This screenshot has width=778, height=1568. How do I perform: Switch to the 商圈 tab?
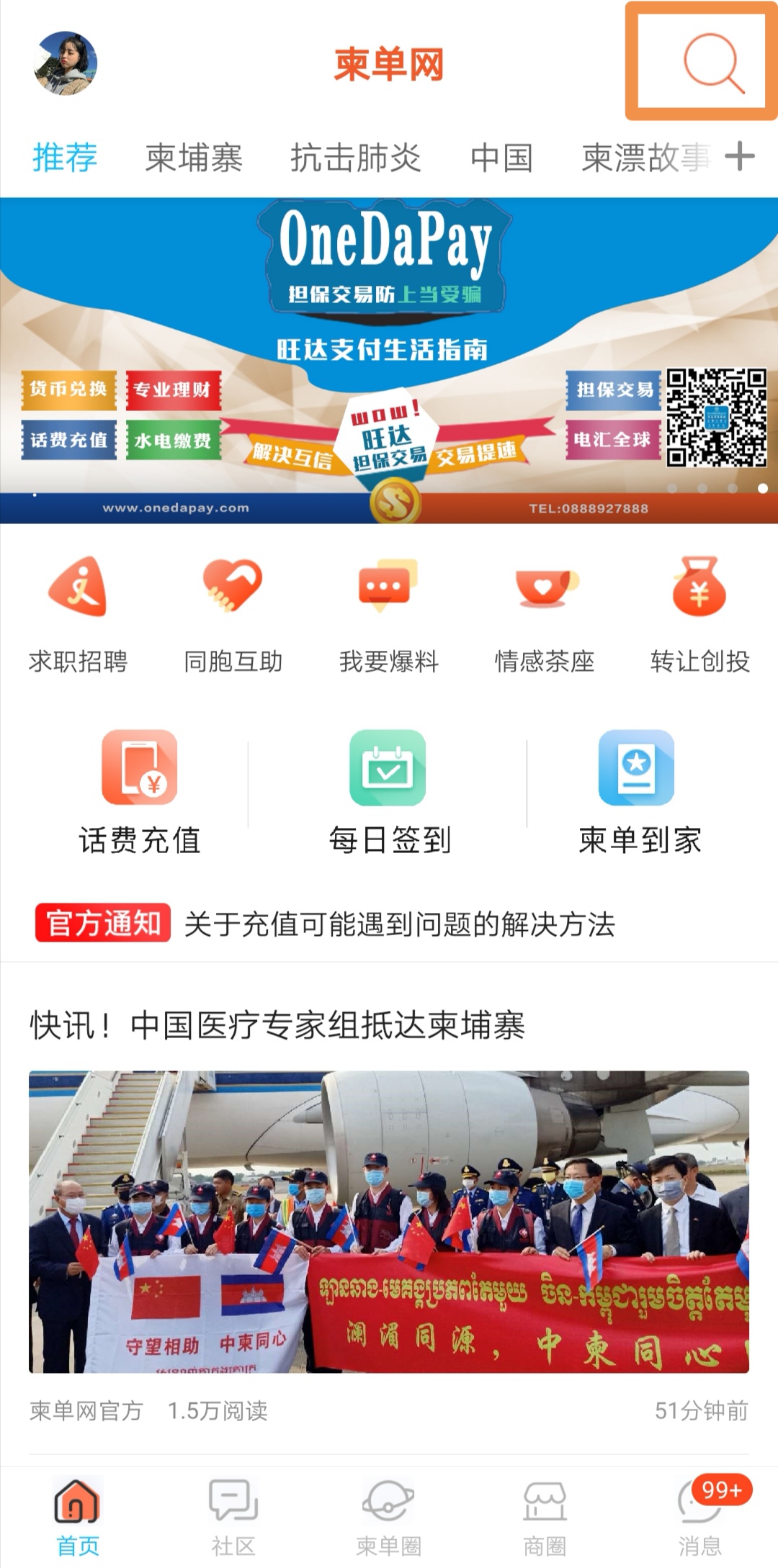[545, 1516]
